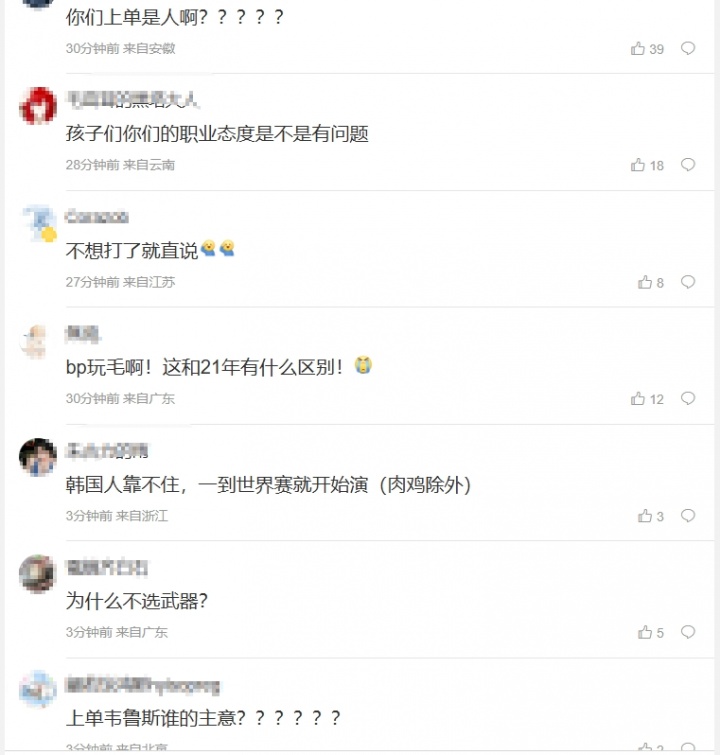Open avatar of 上单韦鲁斯 commenter
Screen dimensions: 720x755
click(38, 691)
